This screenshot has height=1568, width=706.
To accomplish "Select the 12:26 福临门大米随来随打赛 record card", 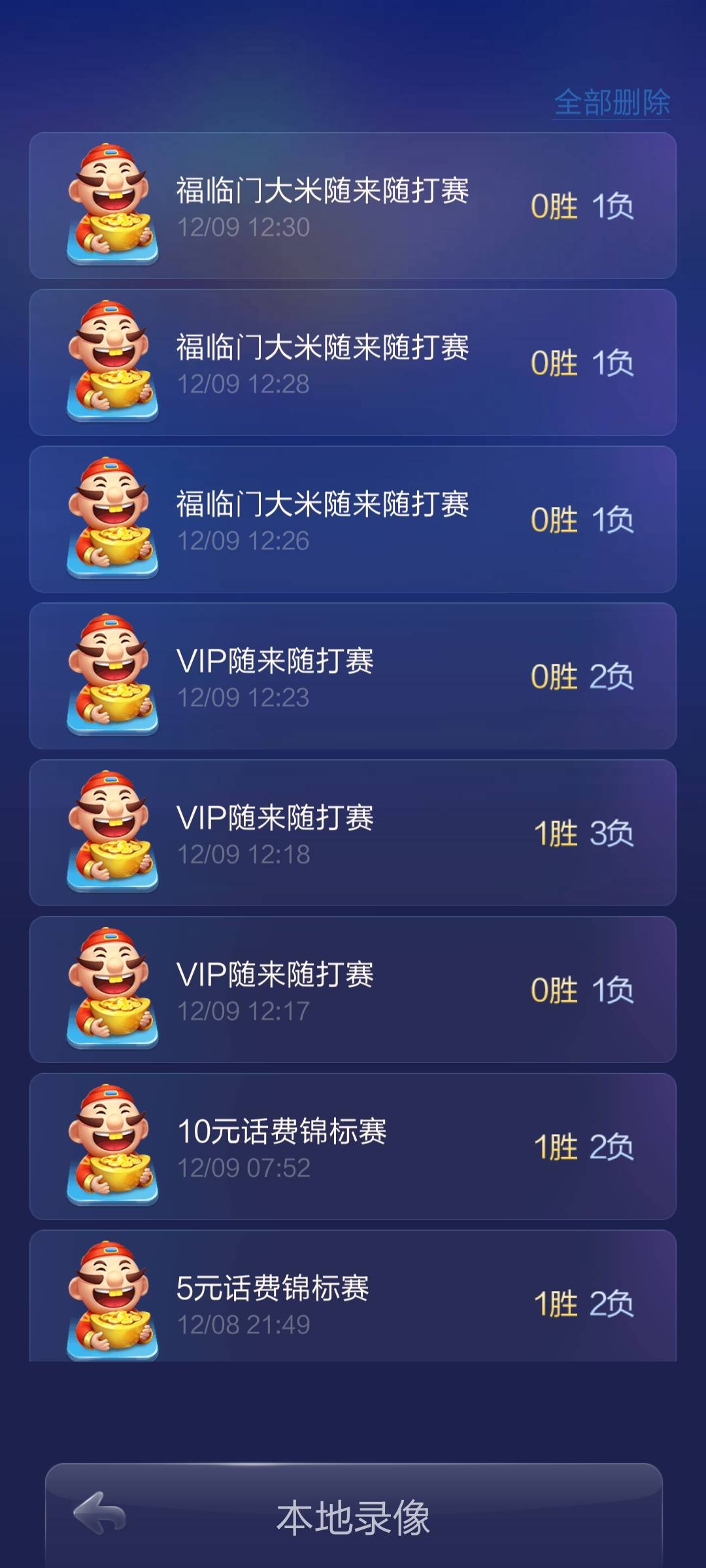I will pyautogui.click(x=353, y=516).
